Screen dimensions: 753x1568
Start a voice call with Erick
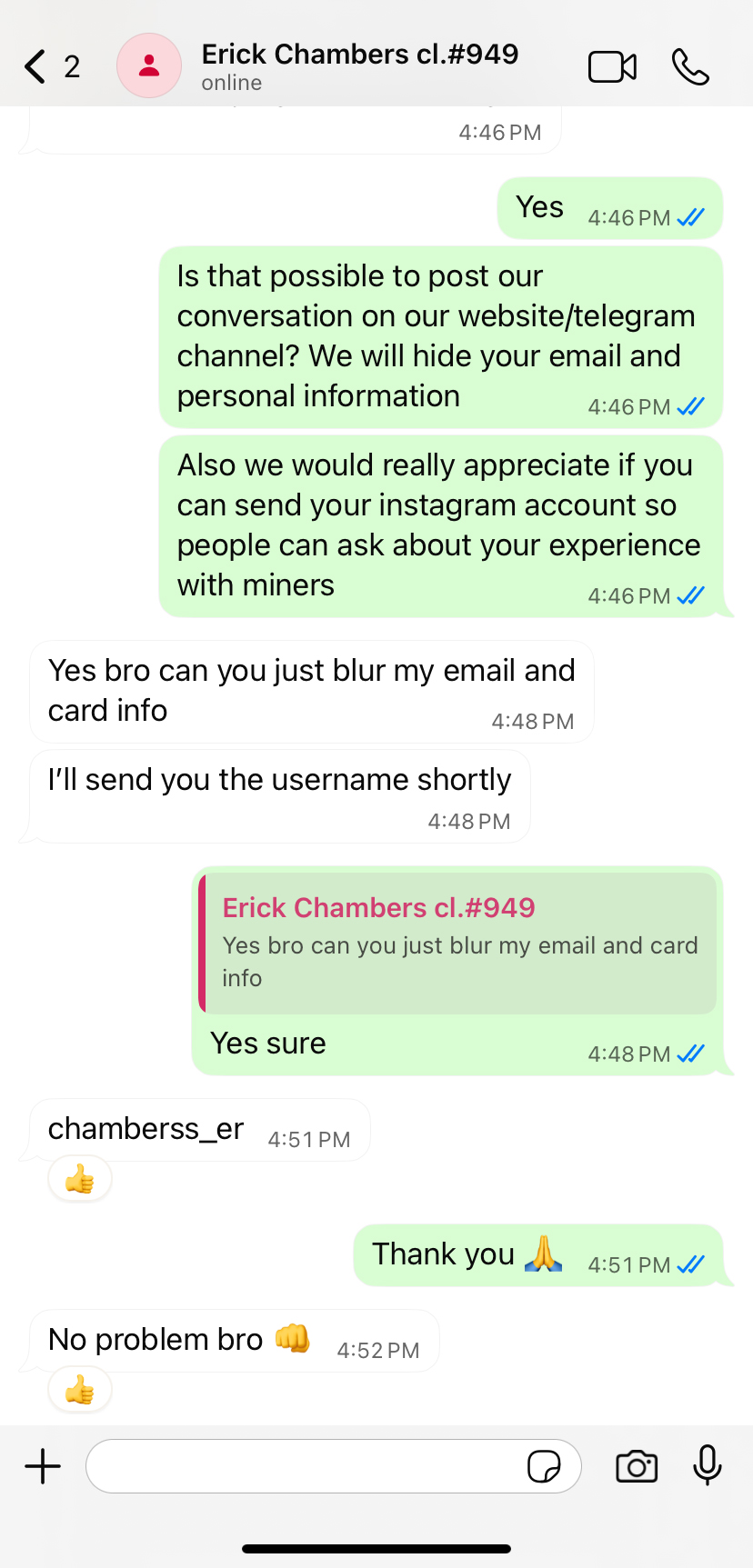click(690, 67)
